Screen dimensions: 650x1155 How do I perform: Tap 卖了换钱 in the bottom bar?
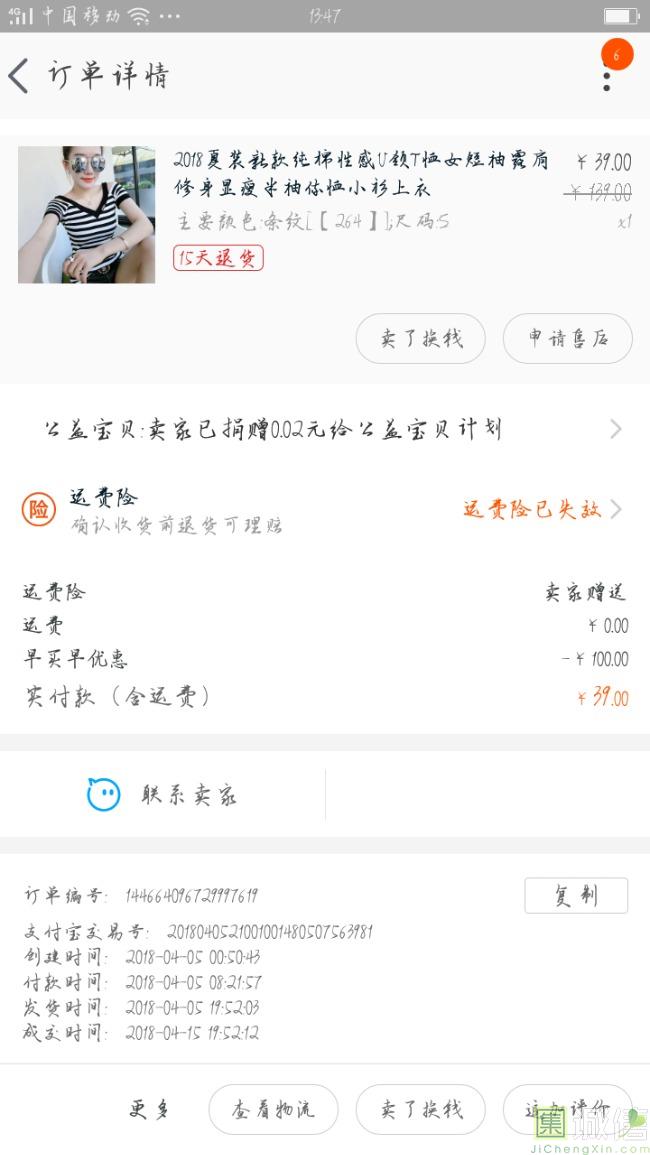[421, 1109]
